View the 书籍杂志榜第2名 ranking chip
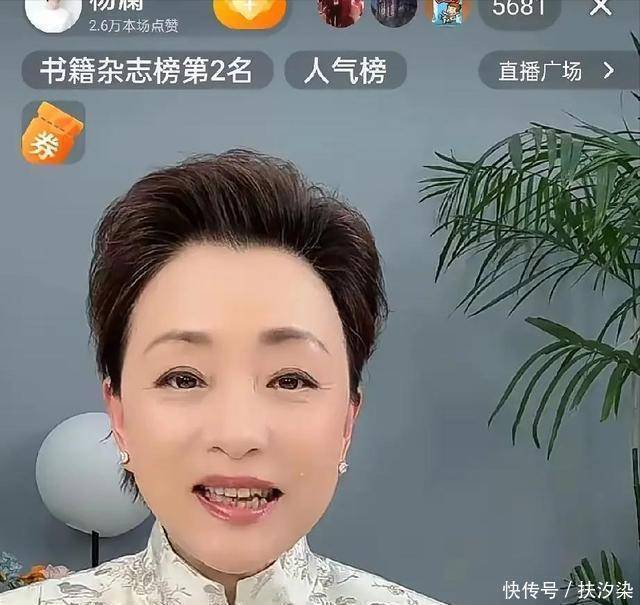Image resolution: width=640 pixels, height=605 pixels. click(x=147, y=71)
